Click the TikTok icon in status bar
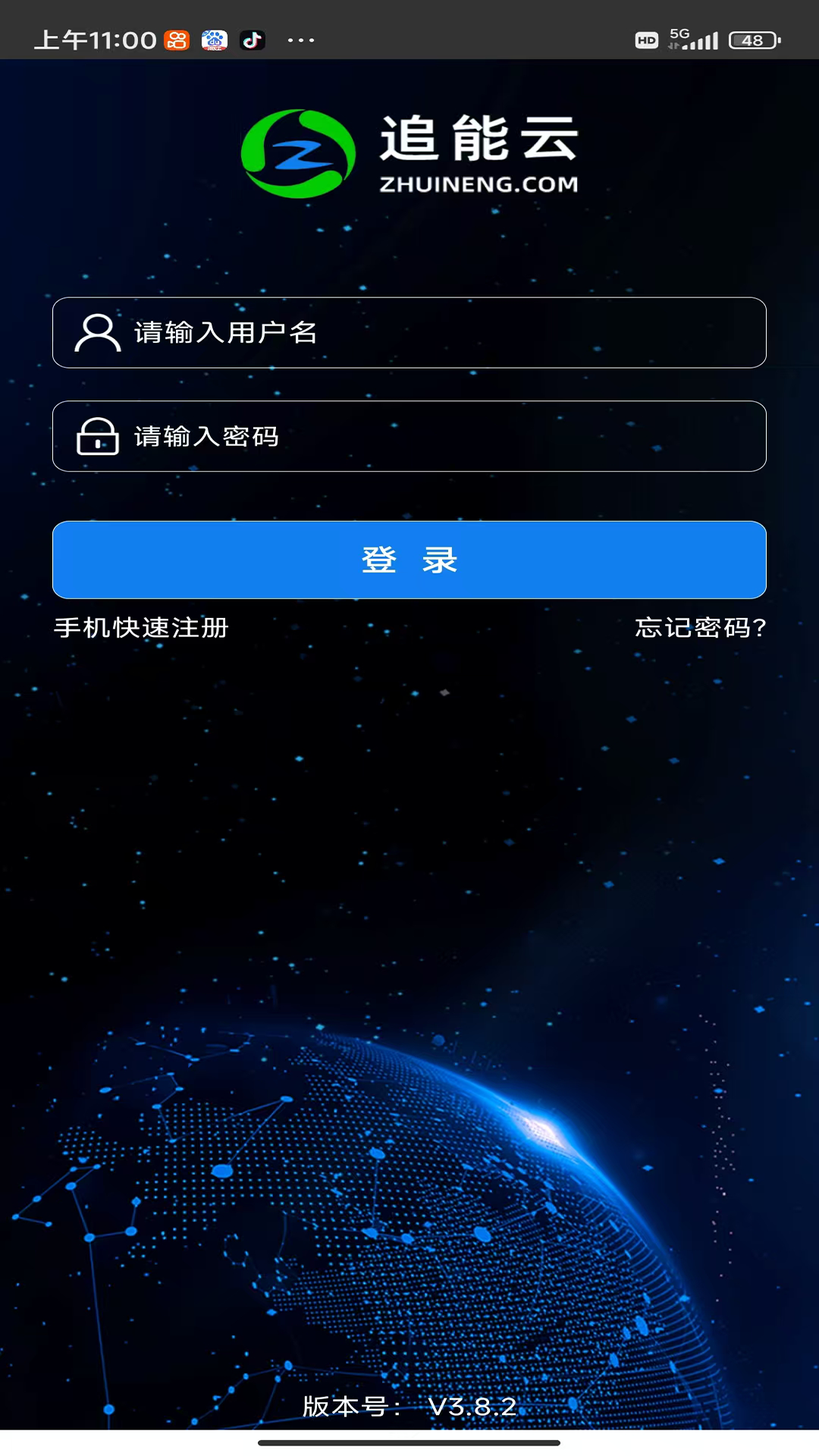The height and width of the screenshot is (1456, 819). tap(253, 40)
